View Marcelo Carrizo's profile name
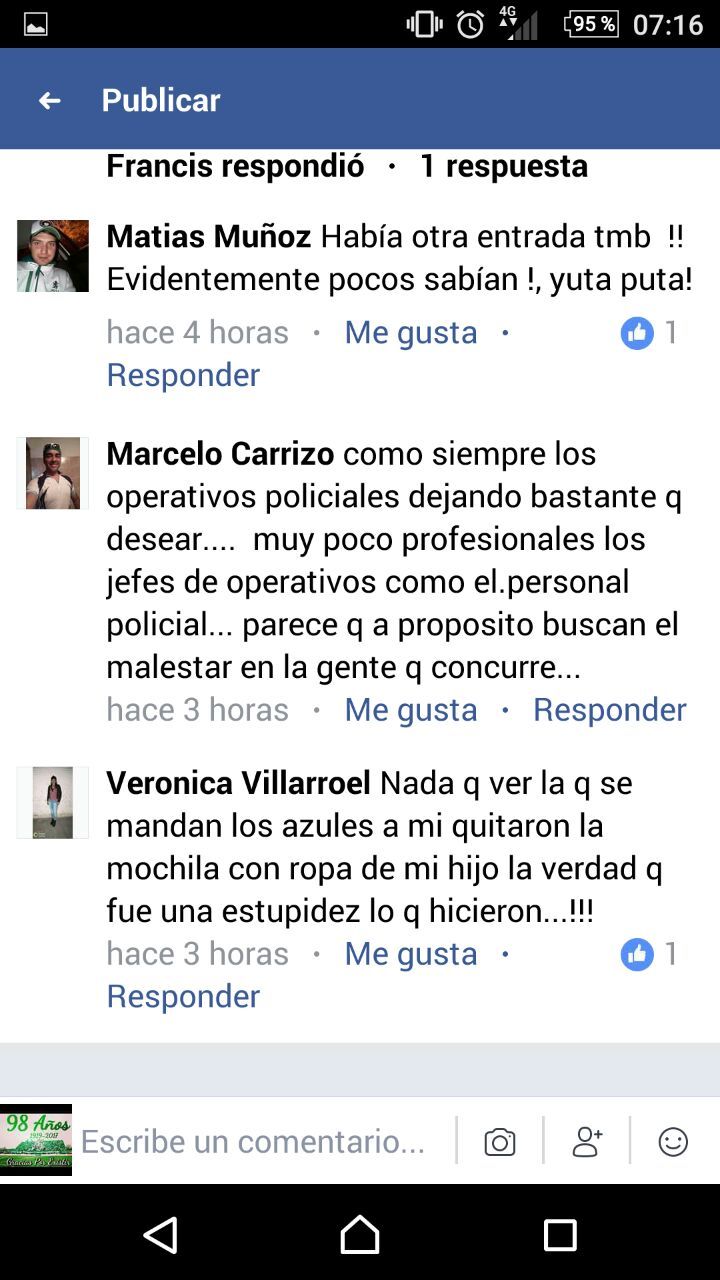This screenshot has width=720, height=1280. [220, 454]
